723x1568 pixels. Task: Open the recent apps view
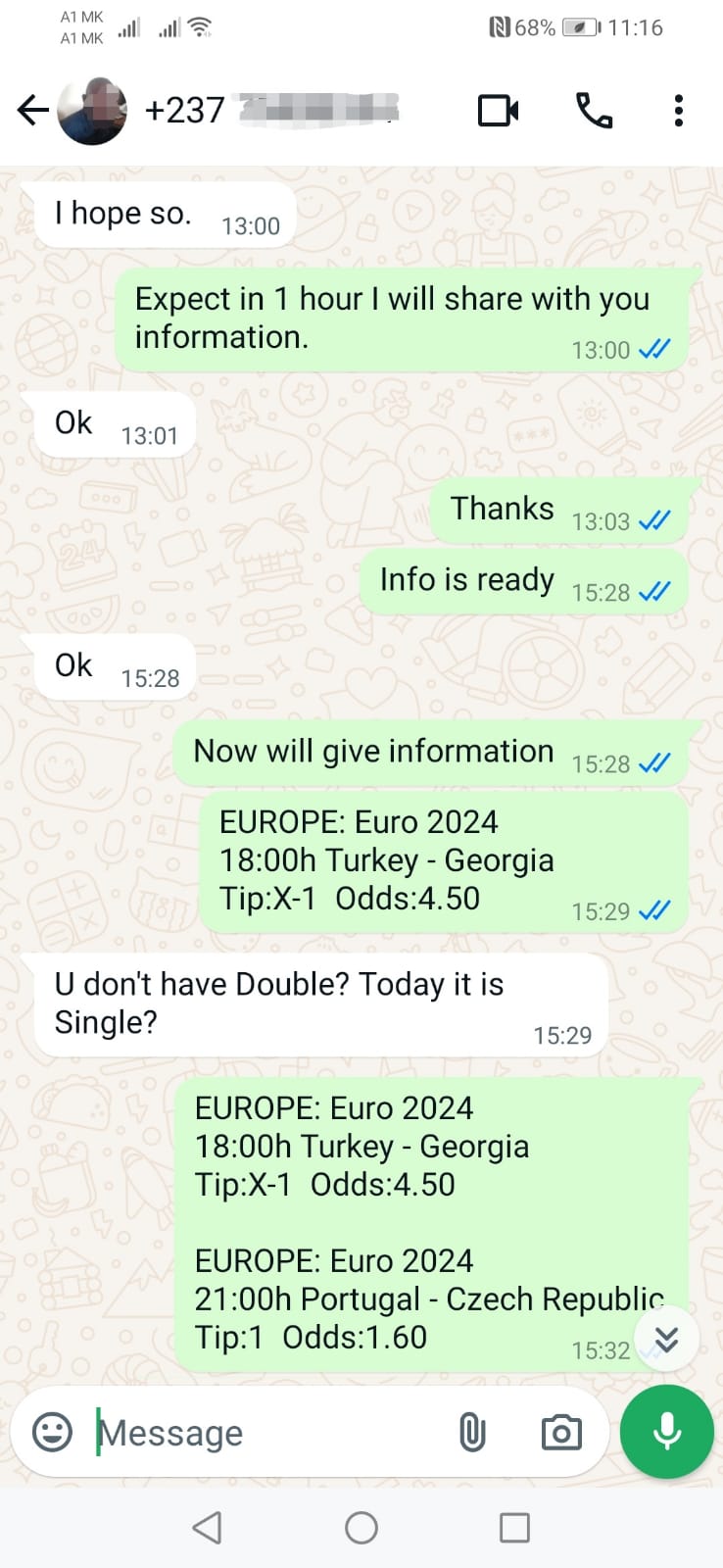pyautogui.click(x=514, y=1527)
